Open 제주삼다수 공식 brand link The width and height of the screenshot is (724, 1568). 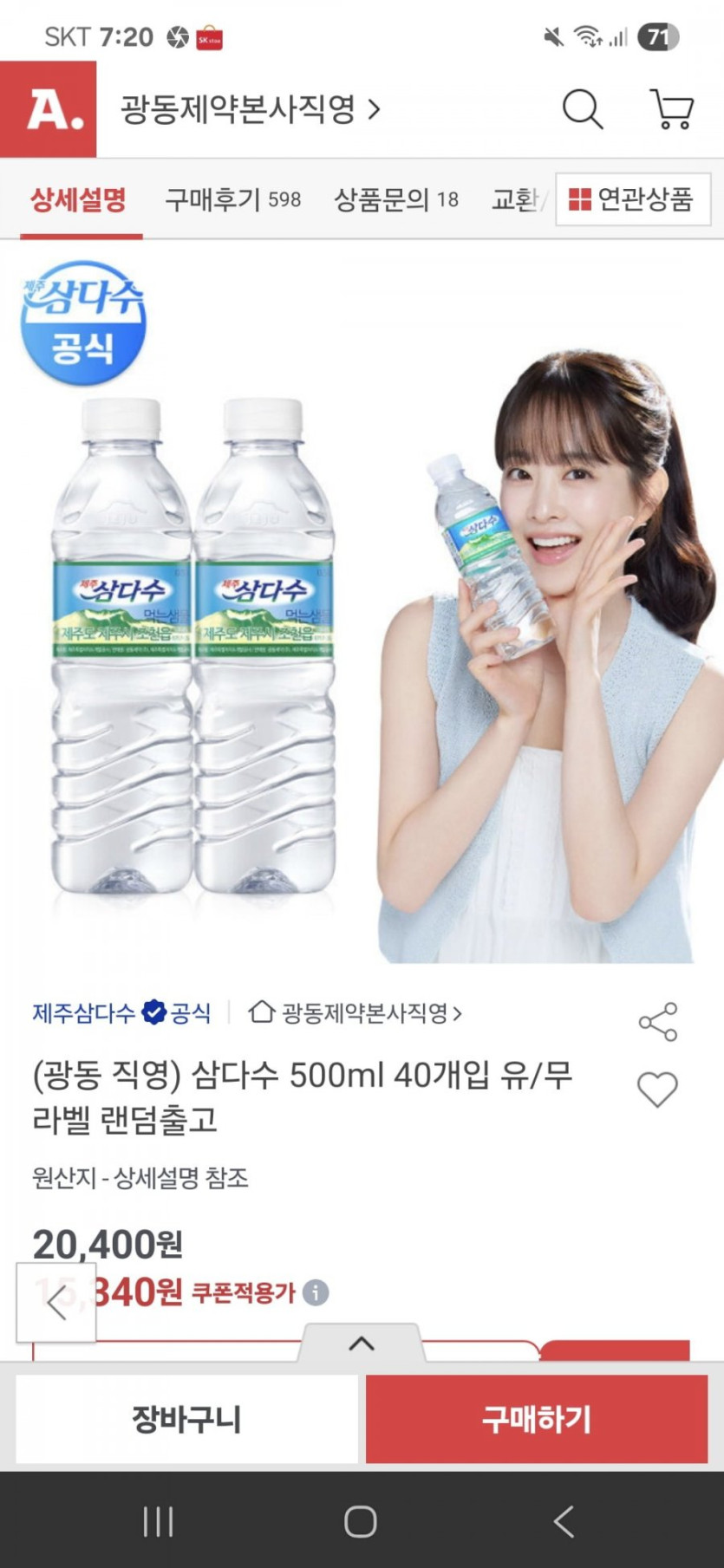(x=121, y=1012)
